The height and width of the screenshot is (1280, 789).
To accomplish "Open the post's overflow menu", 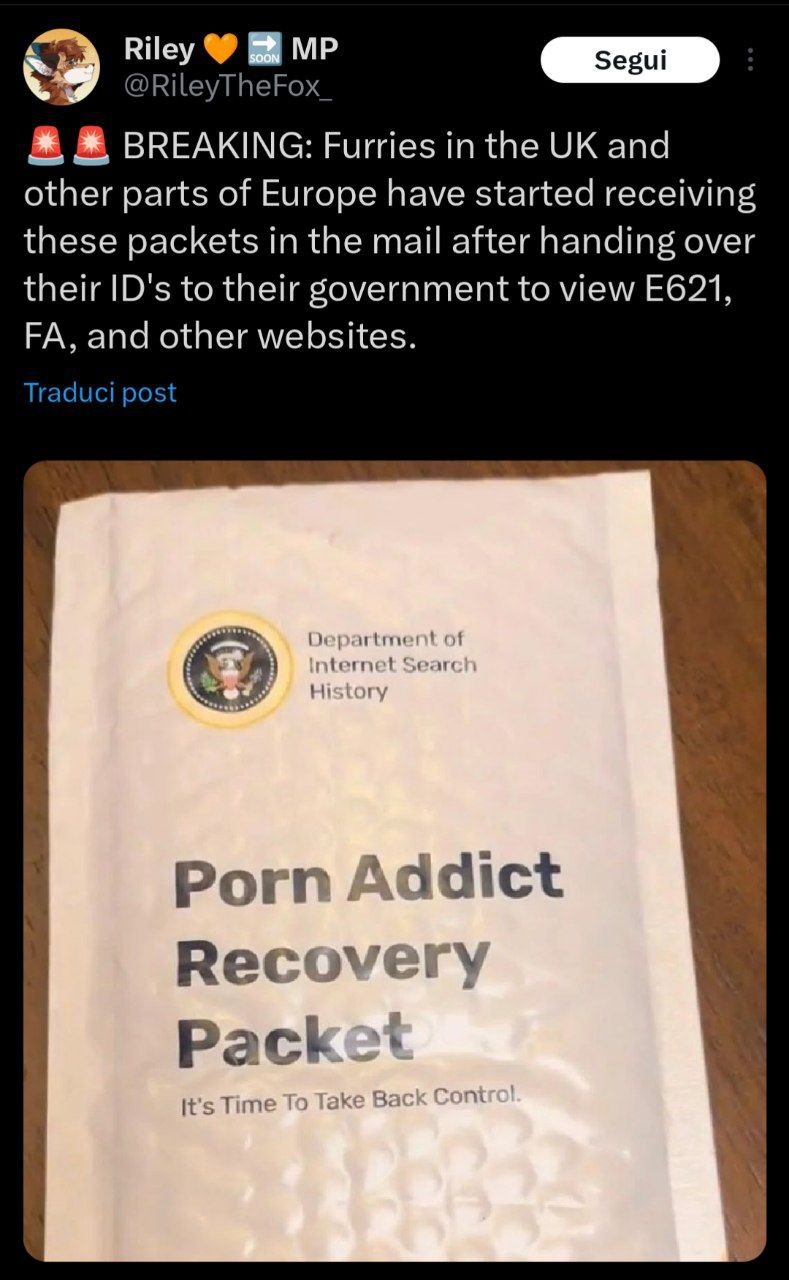I will coord(752,61).
